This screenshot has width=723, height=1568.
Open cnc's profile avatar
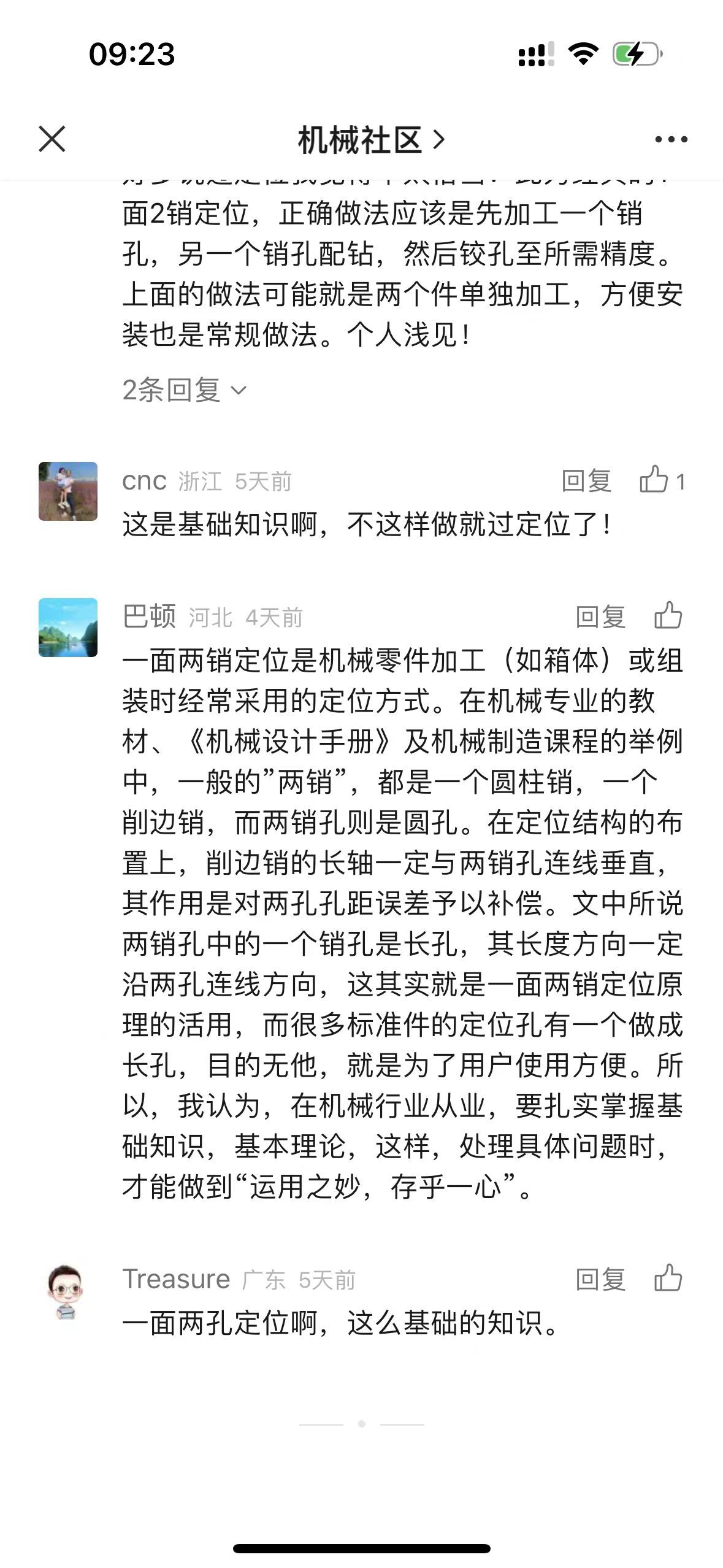[68, 491]
